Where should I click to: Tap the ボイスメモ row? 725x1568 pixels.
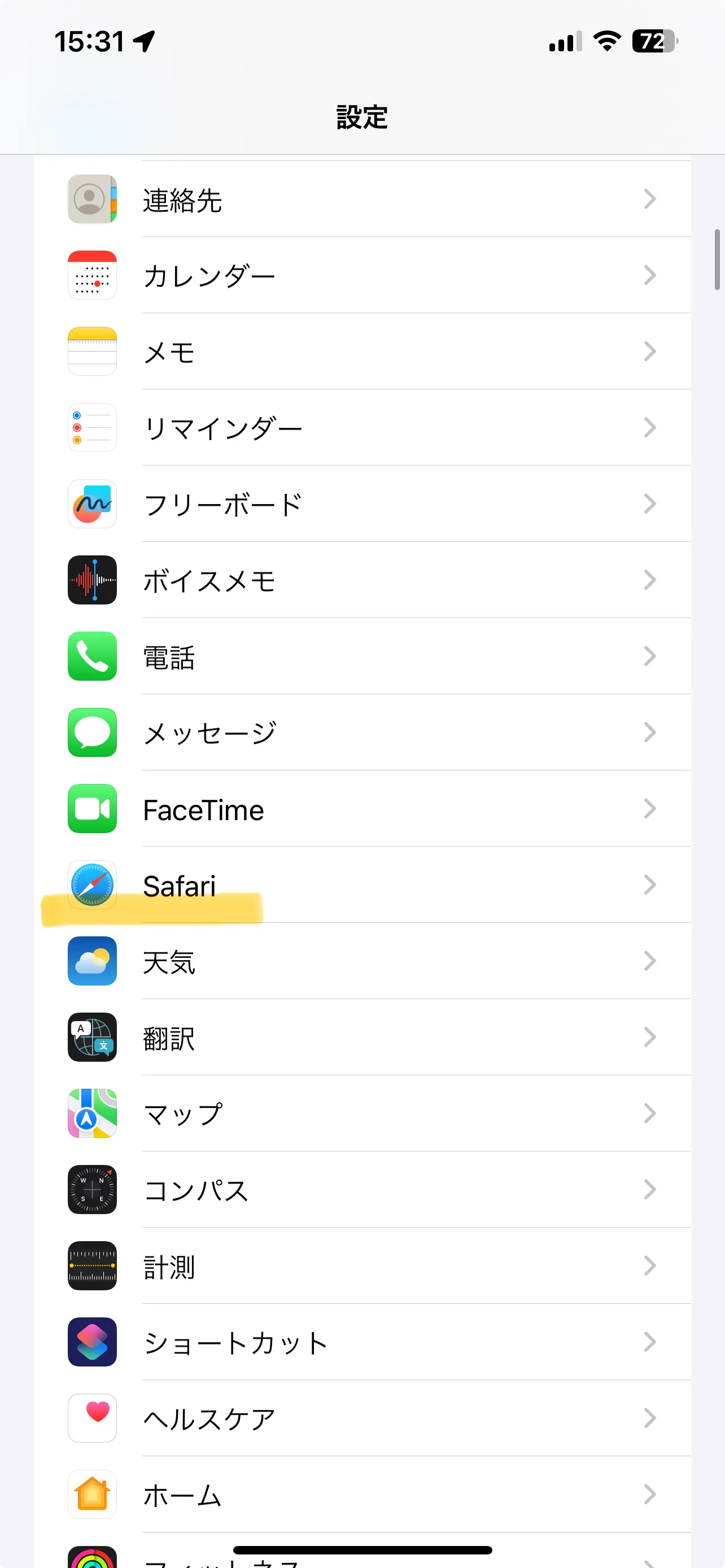point(362,580)
